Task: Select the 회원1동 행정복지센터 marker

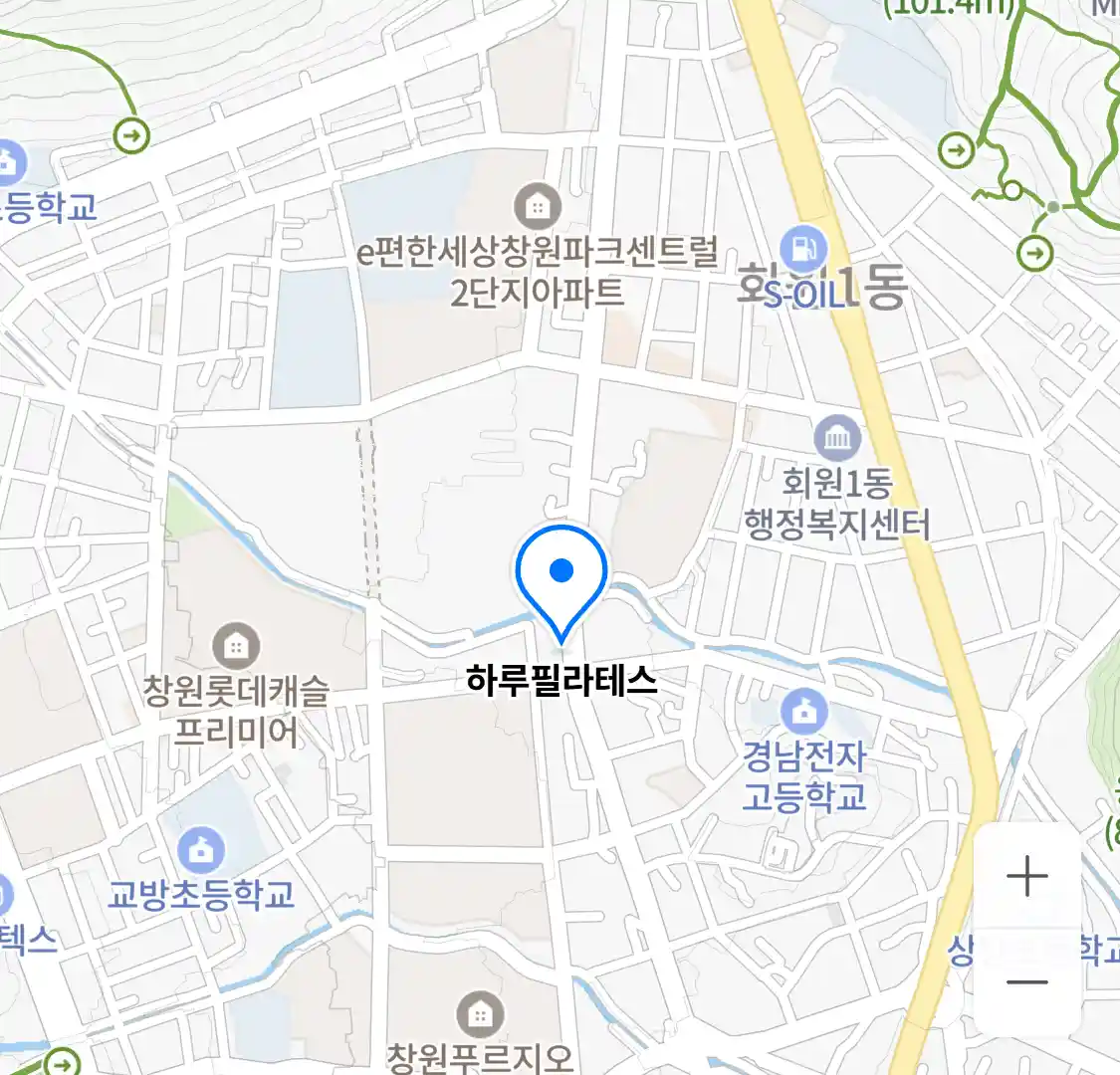Action: tap(837, 438)
